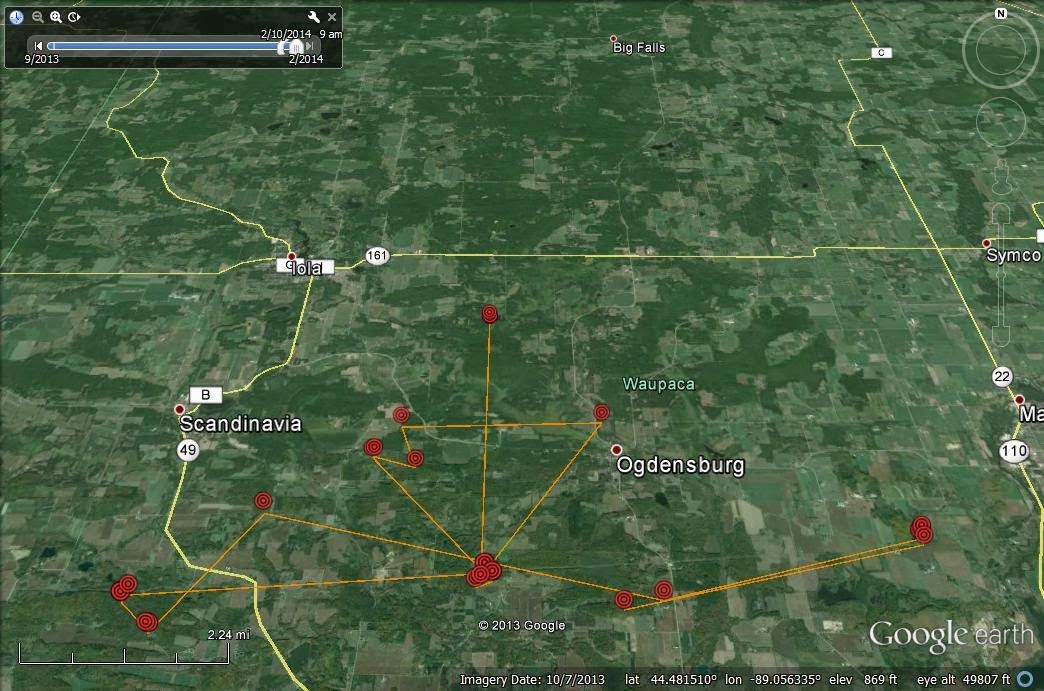1044x691 pixels.
Task: Open time slider options wrench
Action: [313, 17]
